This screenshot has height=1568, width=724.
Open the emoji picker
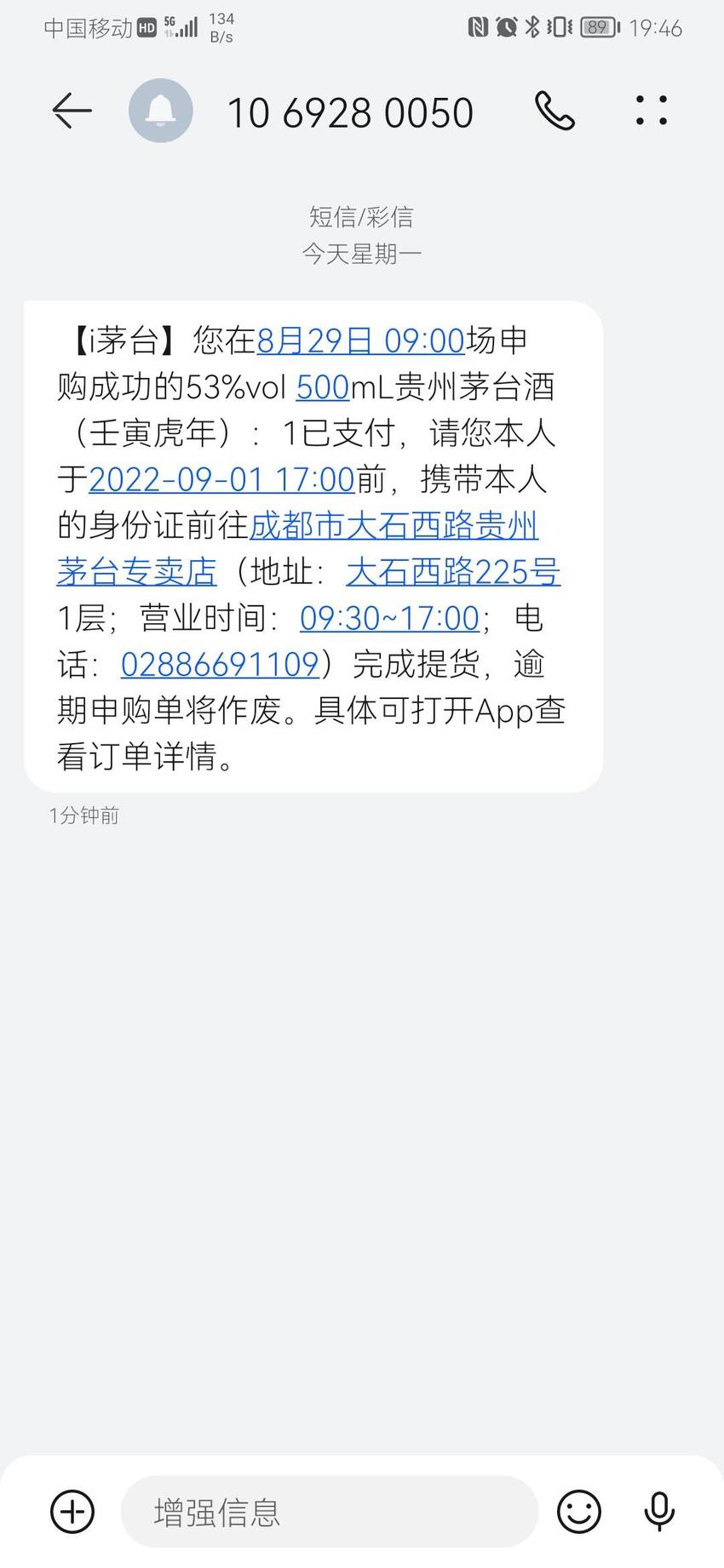pyautogui.click(x=579, y=1512)
